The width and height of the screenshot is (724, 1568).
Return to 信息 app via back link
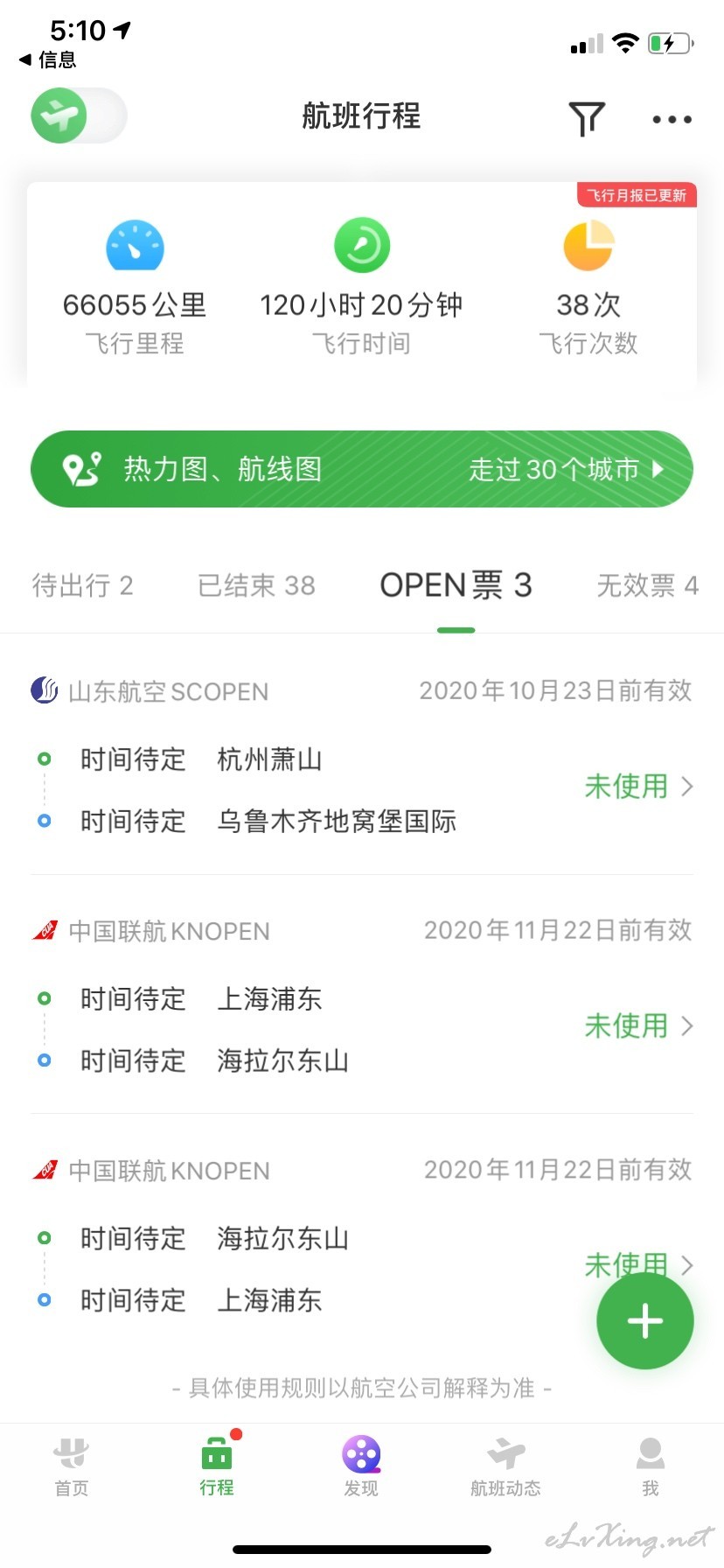[47, 59]
